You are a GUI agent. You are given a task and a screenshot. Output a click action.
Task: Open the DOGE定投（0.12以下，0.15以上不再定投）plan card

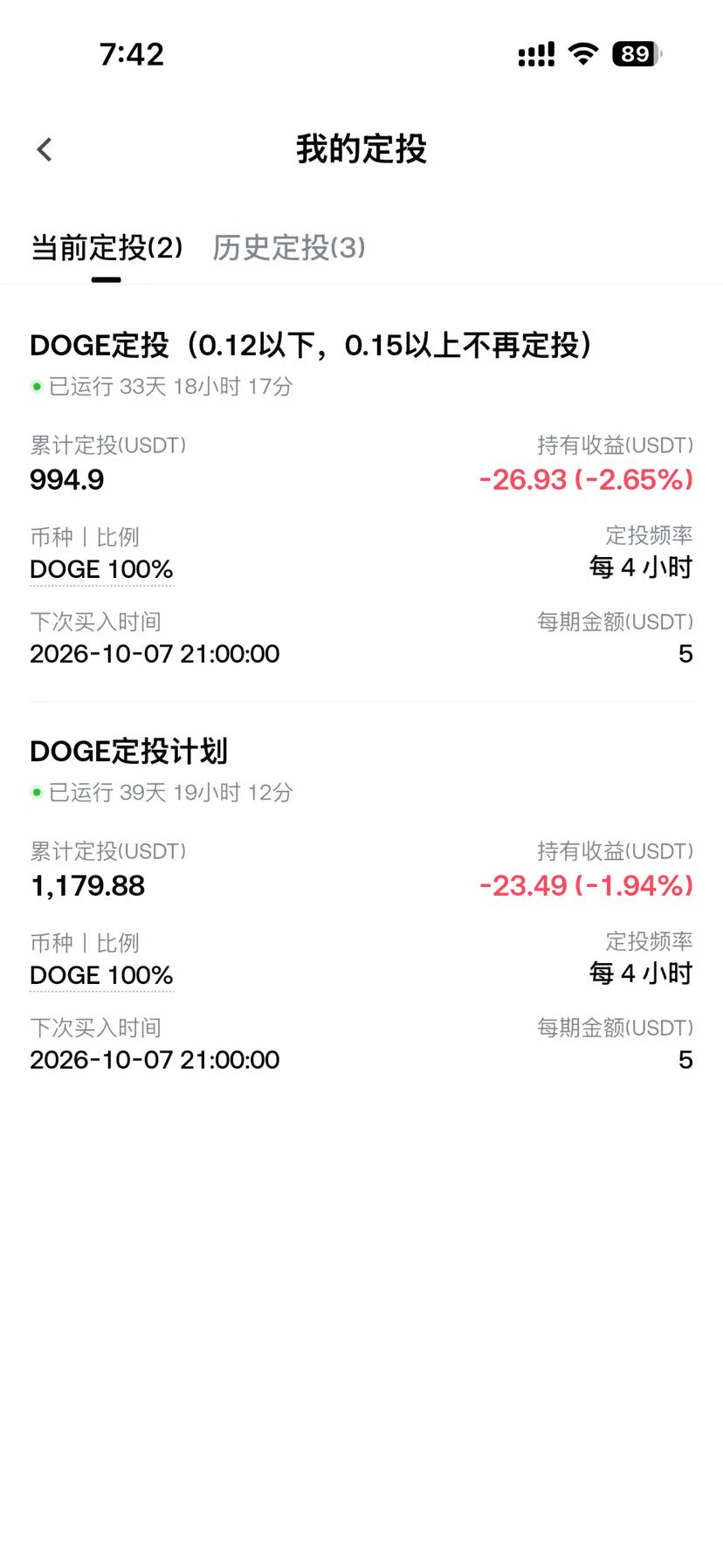click(x=361, y=498)
